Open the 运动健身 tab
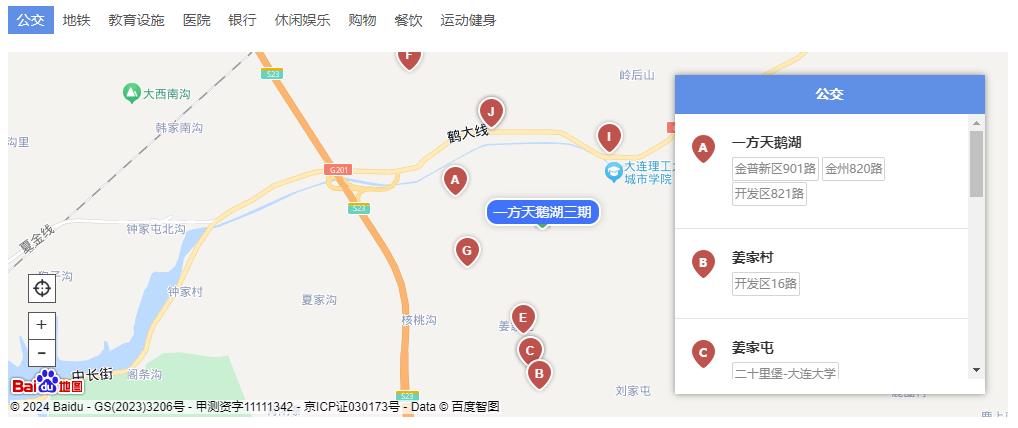 click(468, 20)
